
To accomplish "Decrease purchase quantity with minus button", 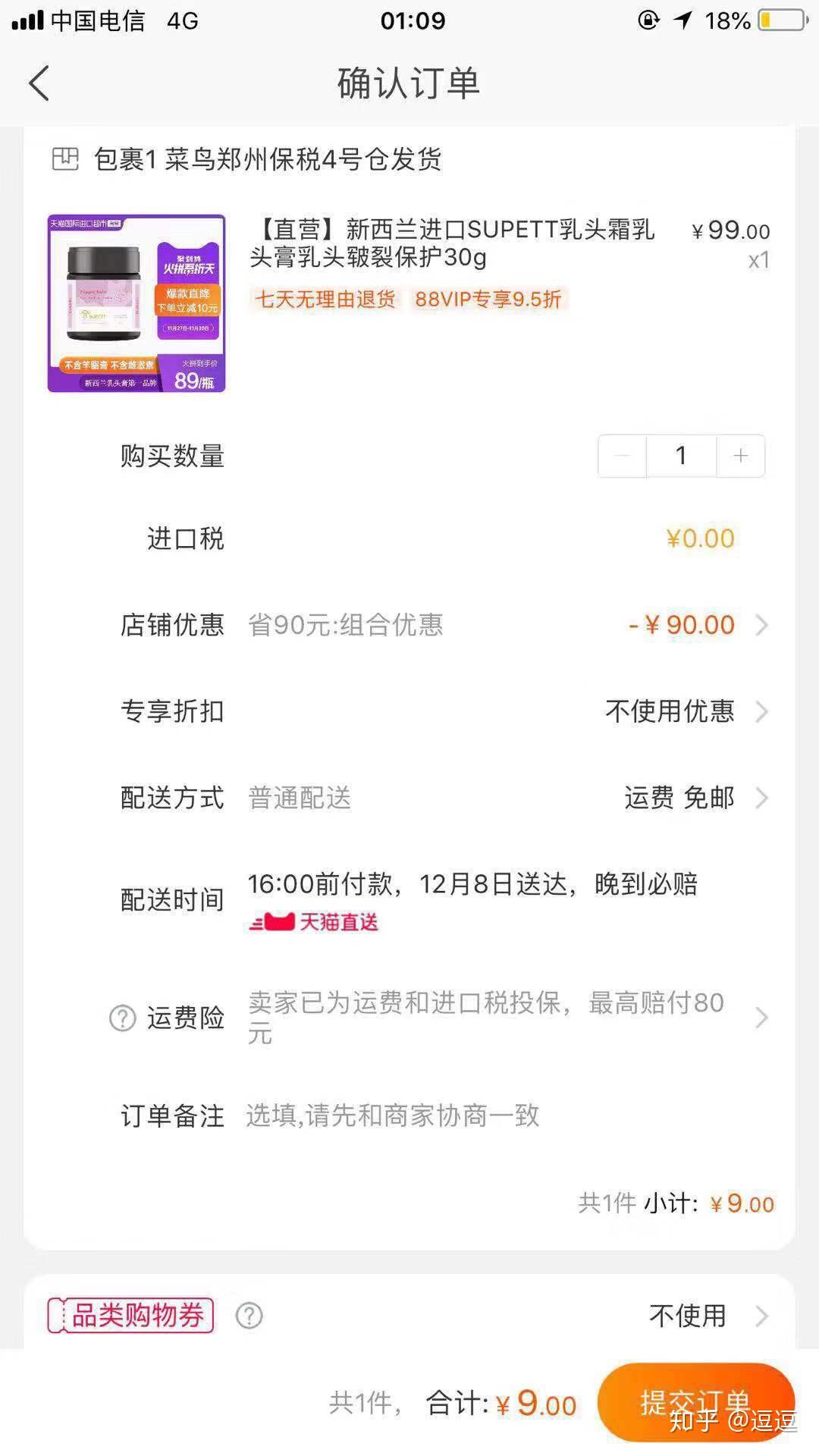I will tap(623, 456).
